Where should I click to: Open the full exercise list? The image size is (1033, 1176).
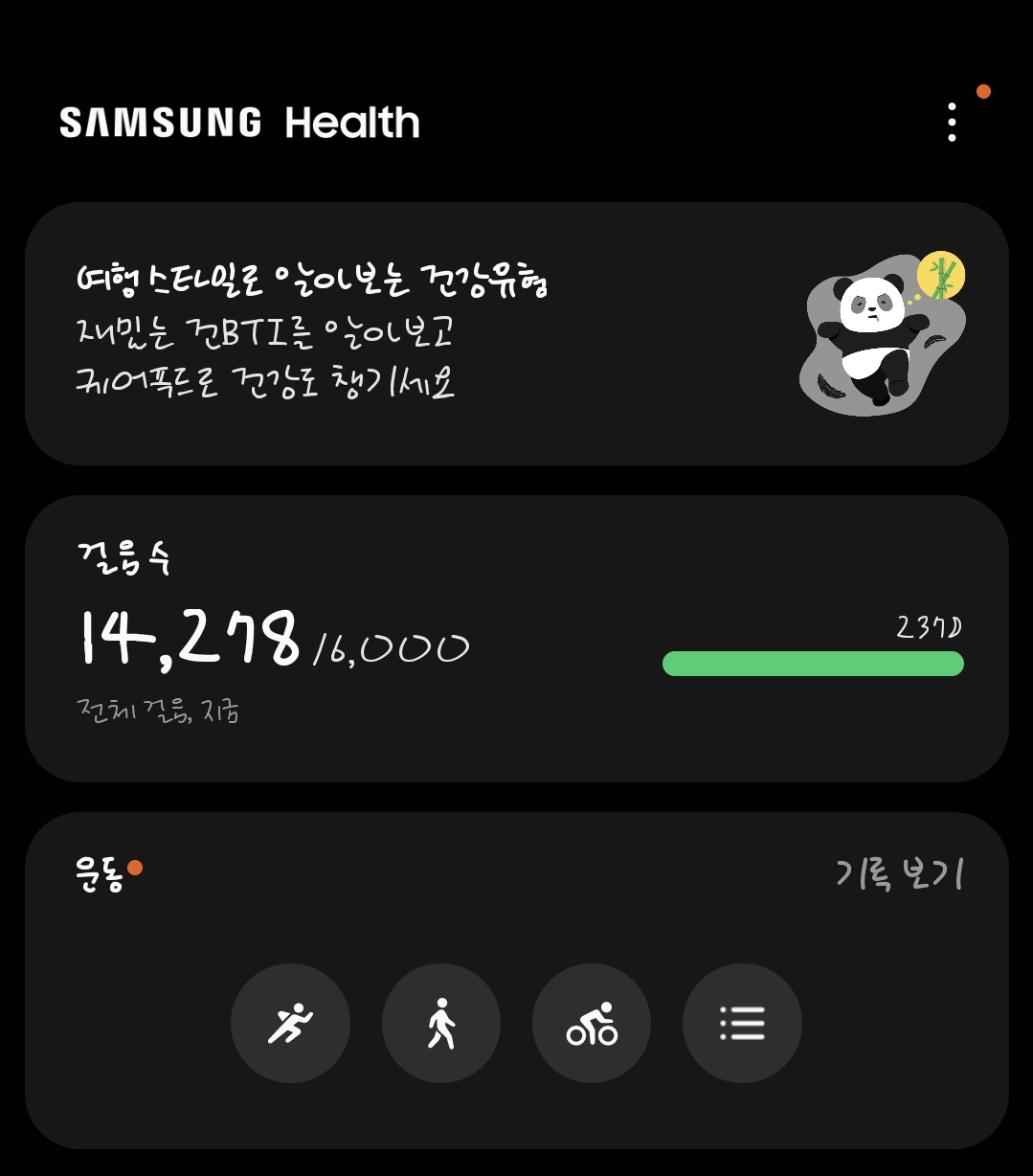[742, 1023]
